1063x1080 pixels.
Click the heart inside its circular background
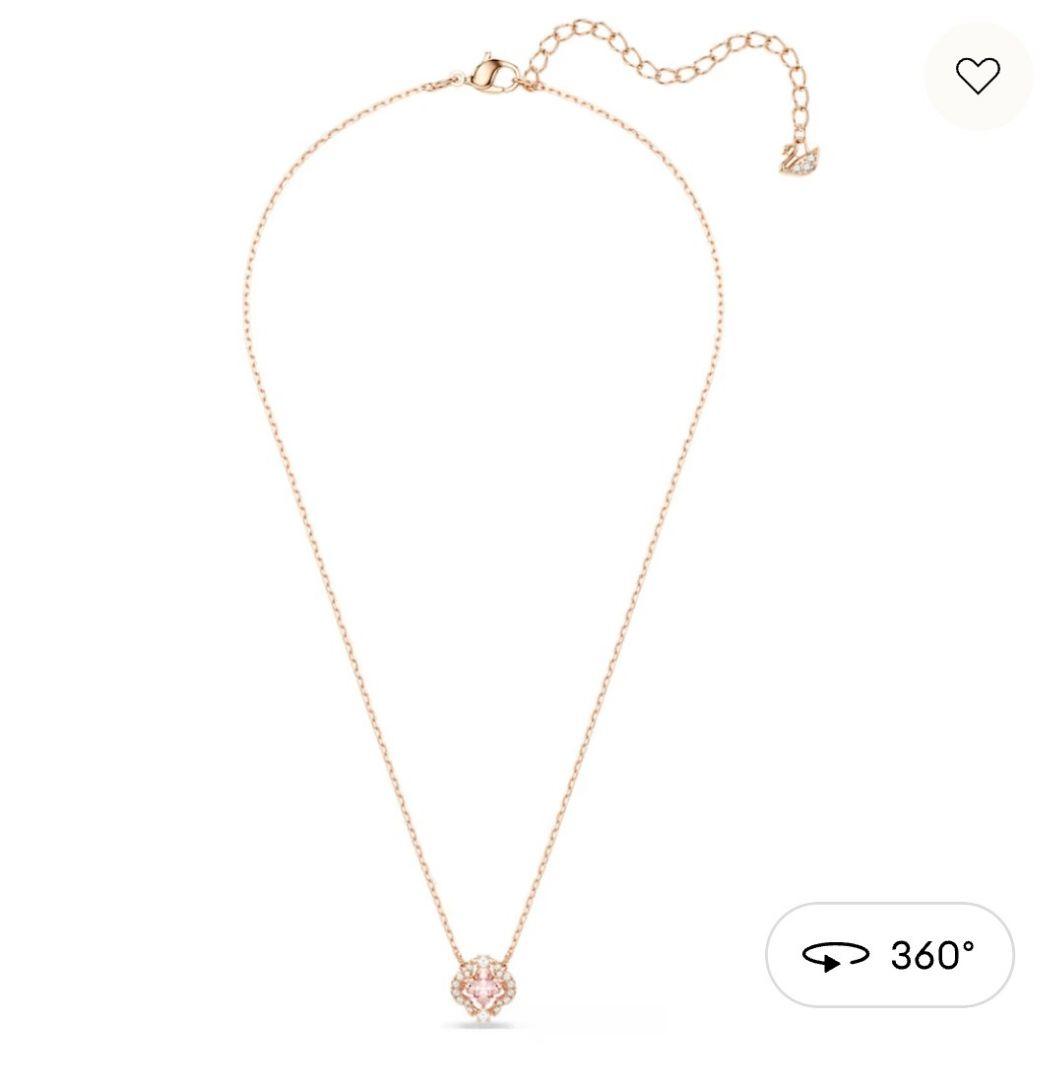979,76
